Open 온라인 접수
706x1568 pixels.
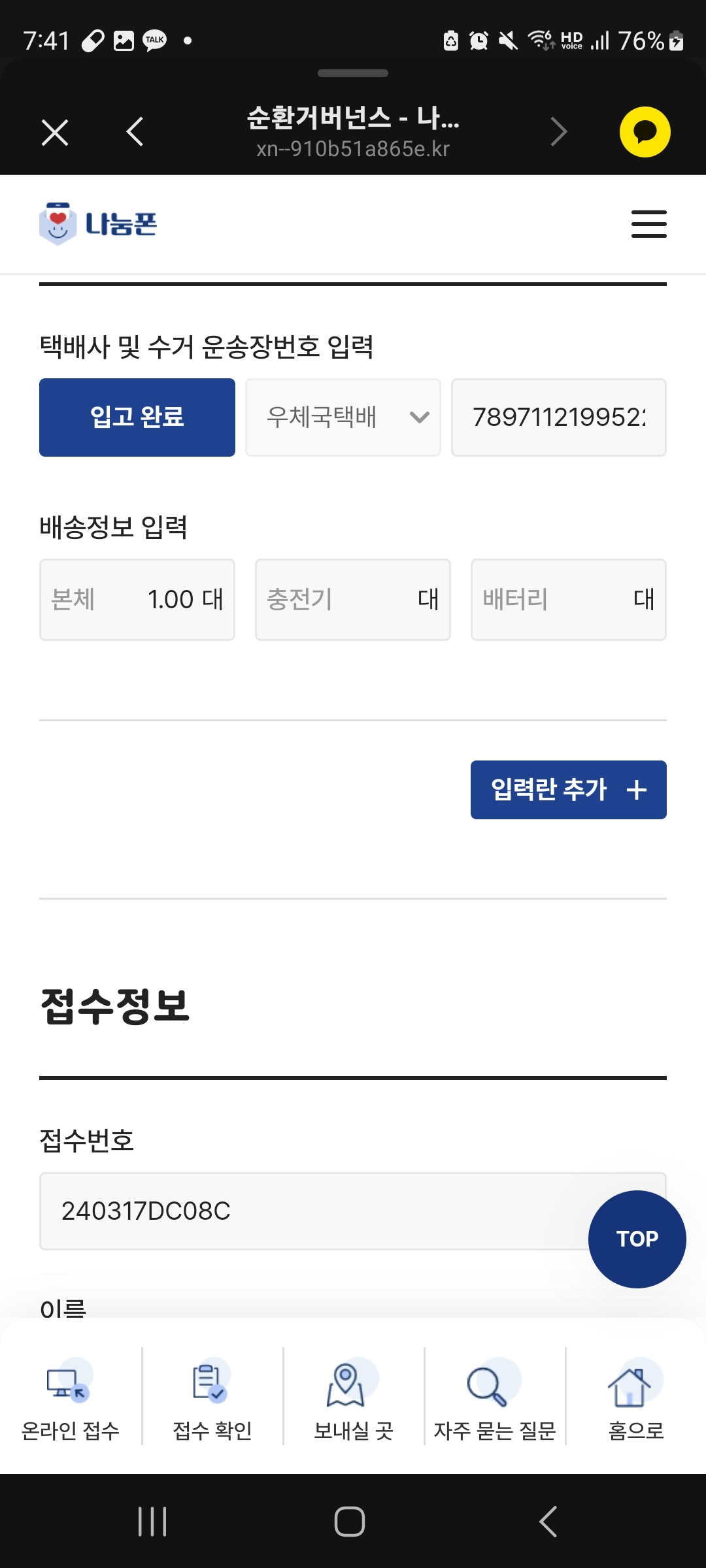click(71, 1398)
